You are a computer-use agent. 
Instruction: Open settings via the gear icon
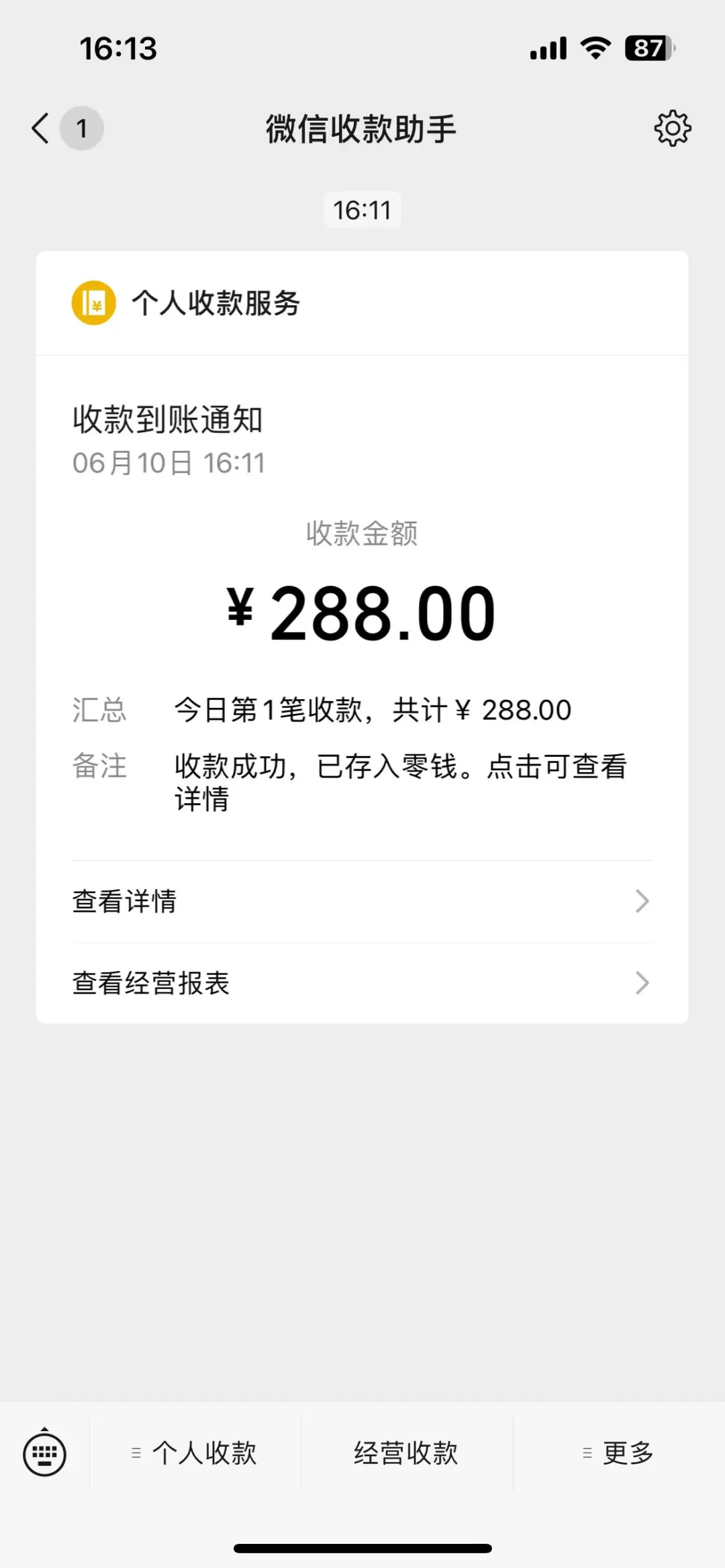pos(672,128)
